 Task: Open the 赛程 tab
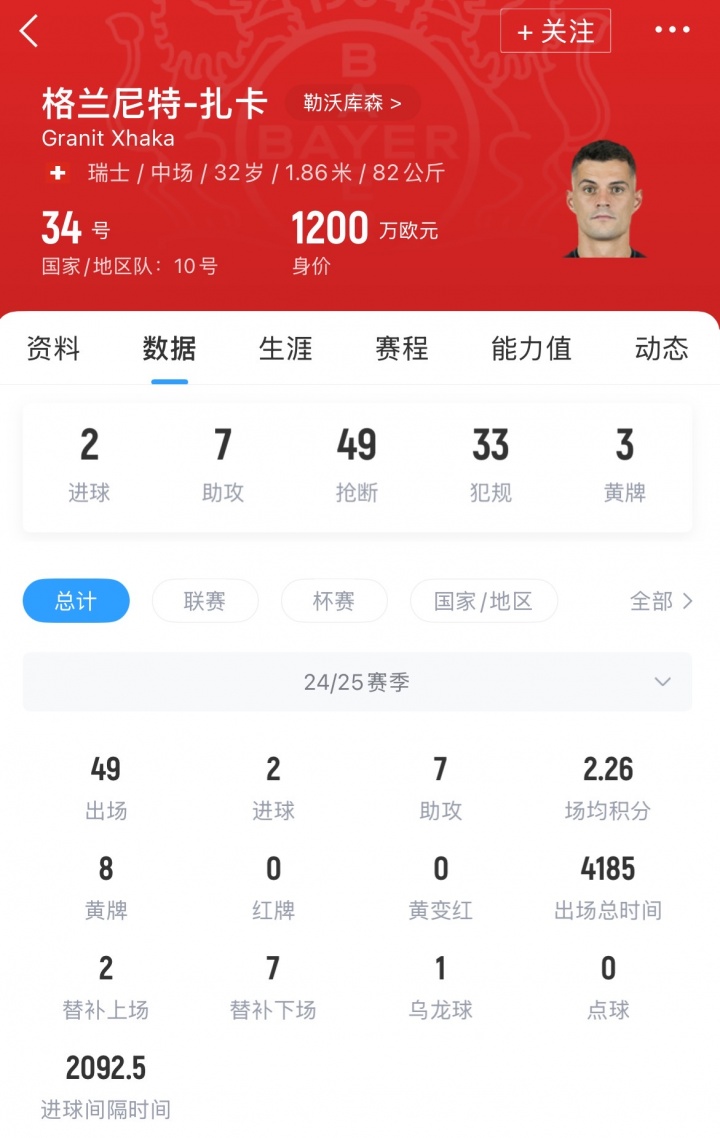(x=402, y=348)
